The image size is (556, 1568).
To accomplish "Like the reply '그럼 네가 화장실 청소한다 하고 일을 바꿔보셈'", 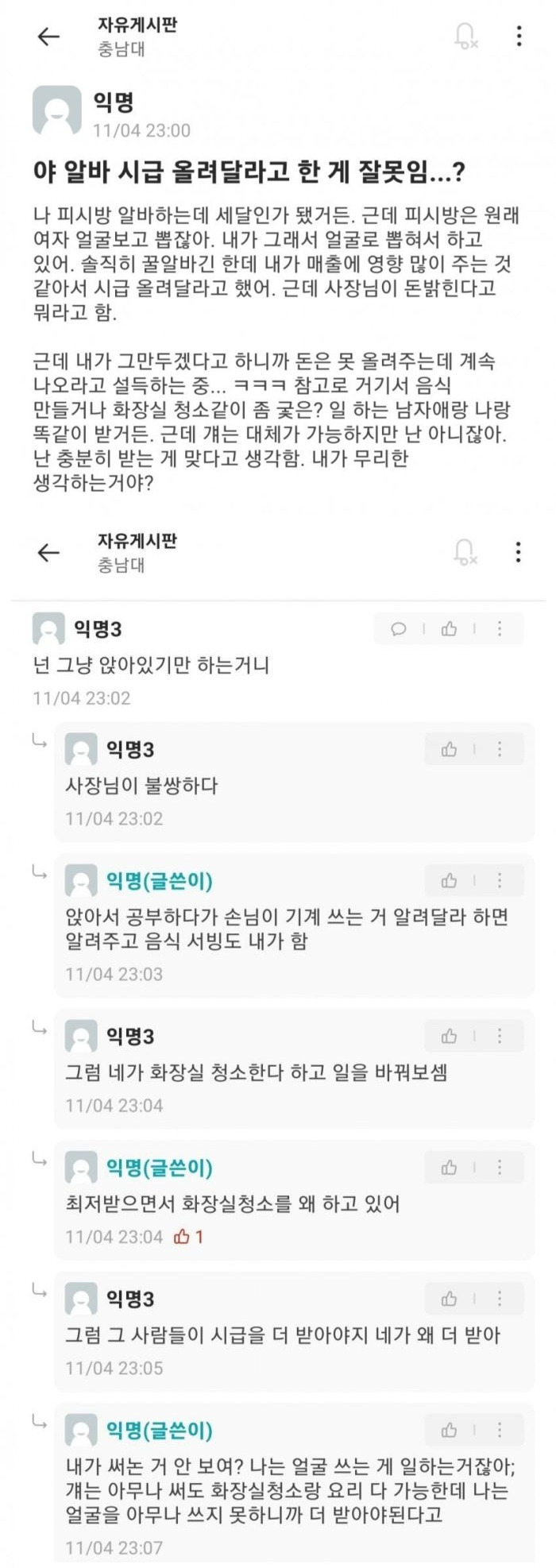I will point(450,1036).
